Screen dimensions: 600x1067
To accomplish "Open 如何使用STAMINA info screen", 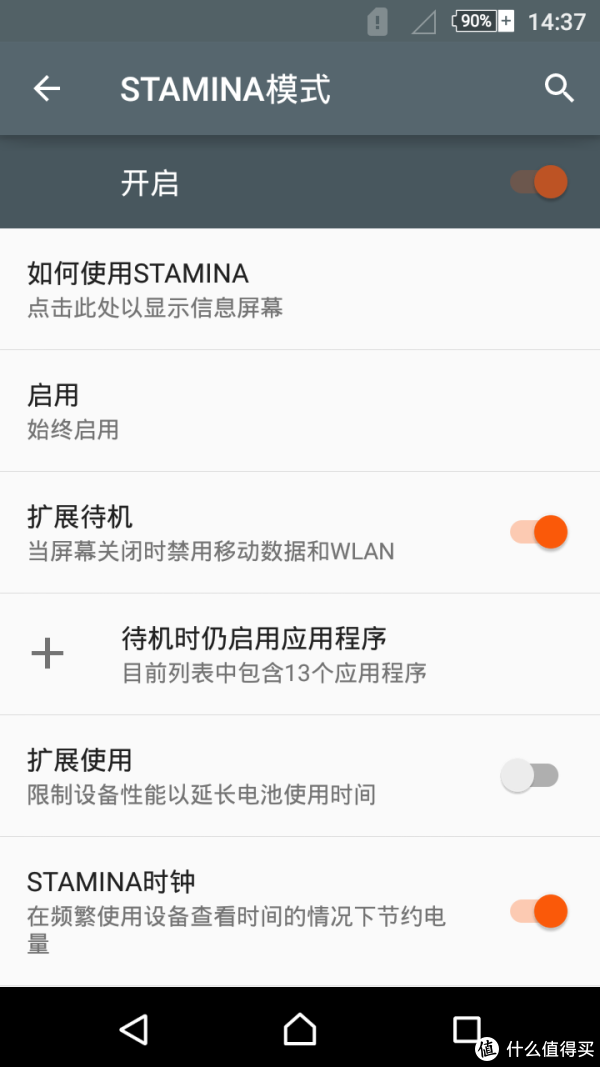I will [300, 289].
